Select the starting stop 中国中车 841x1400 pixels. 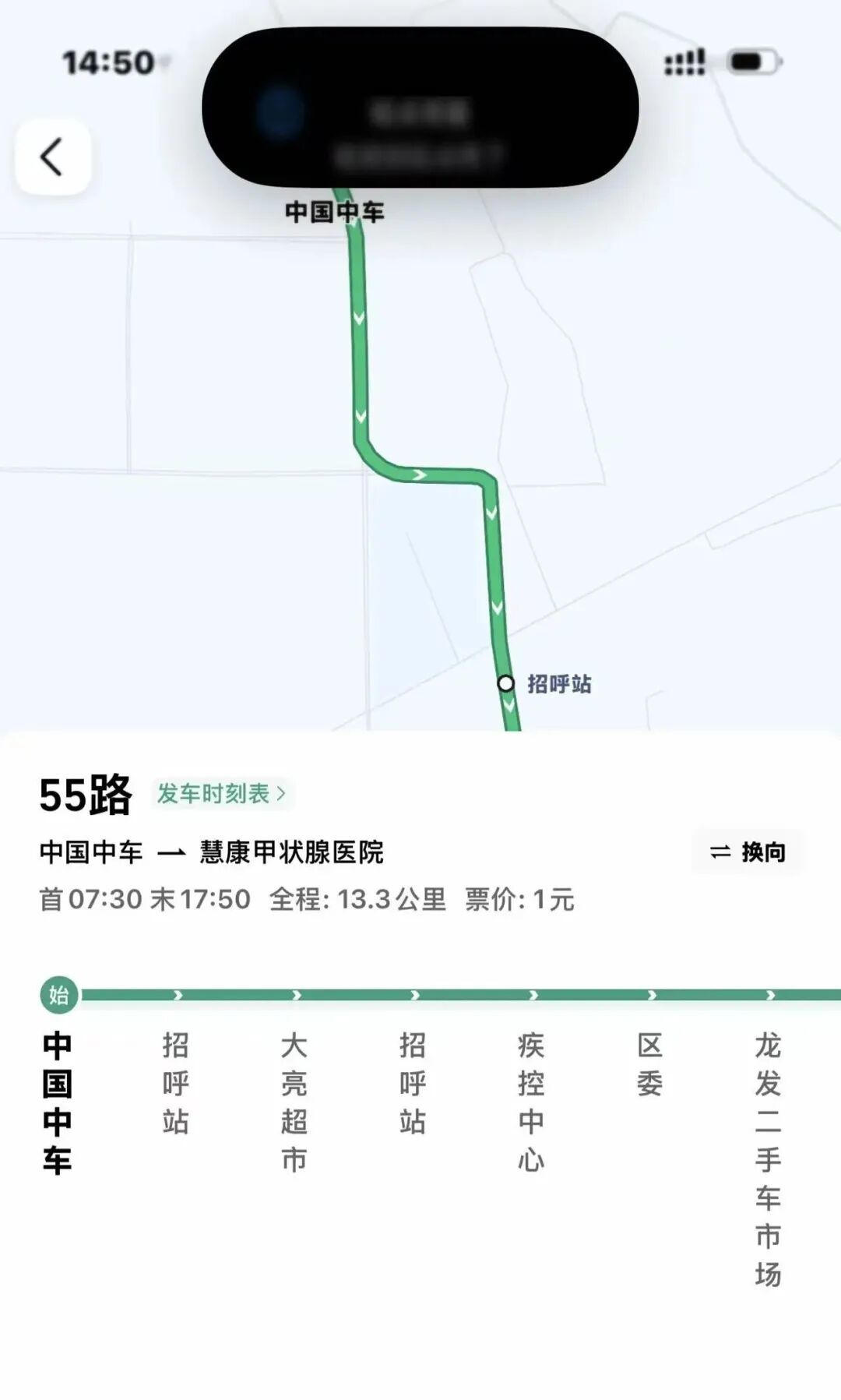point(58,1101)
